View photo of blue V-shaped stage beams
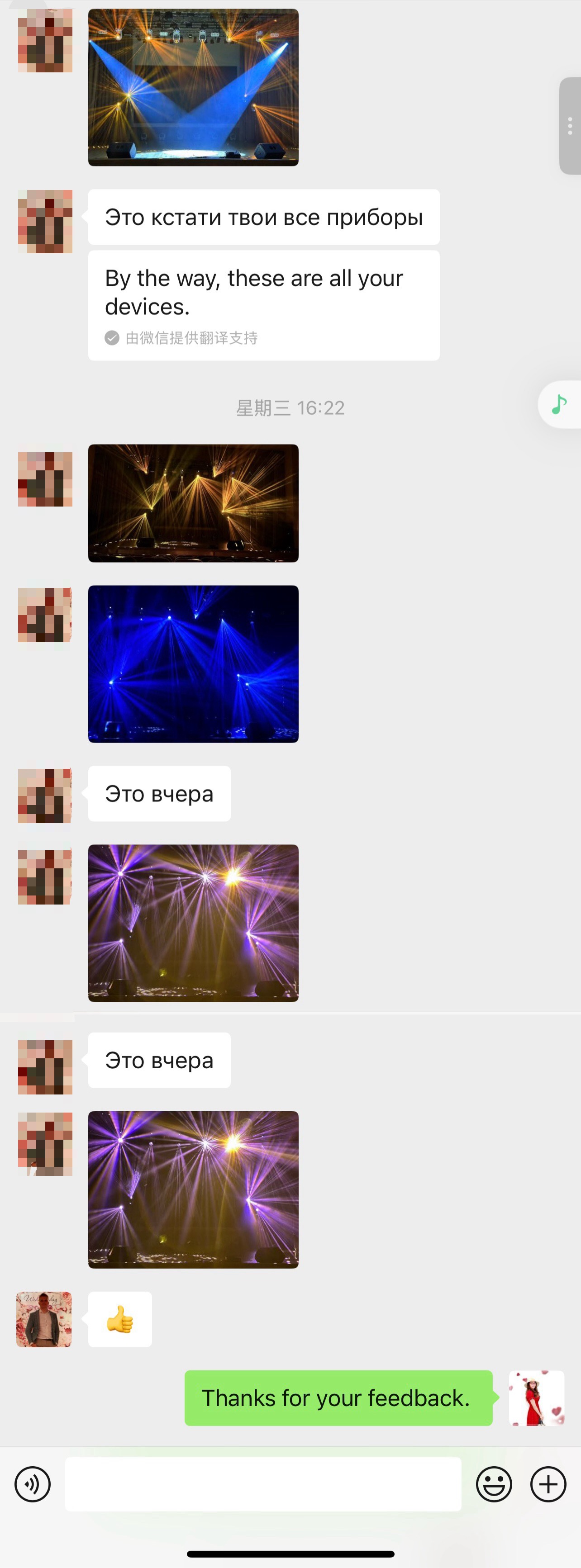581x1568 pixels. (193, 87)
